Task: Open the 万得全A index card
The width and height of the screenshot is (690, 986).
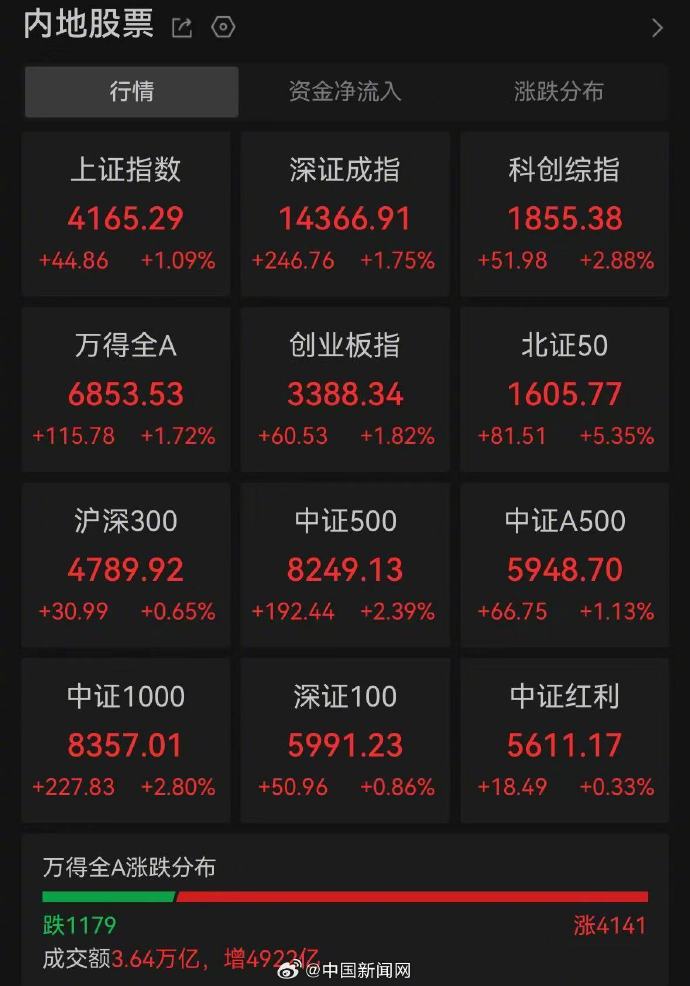Action: click(x=126, y=390)
